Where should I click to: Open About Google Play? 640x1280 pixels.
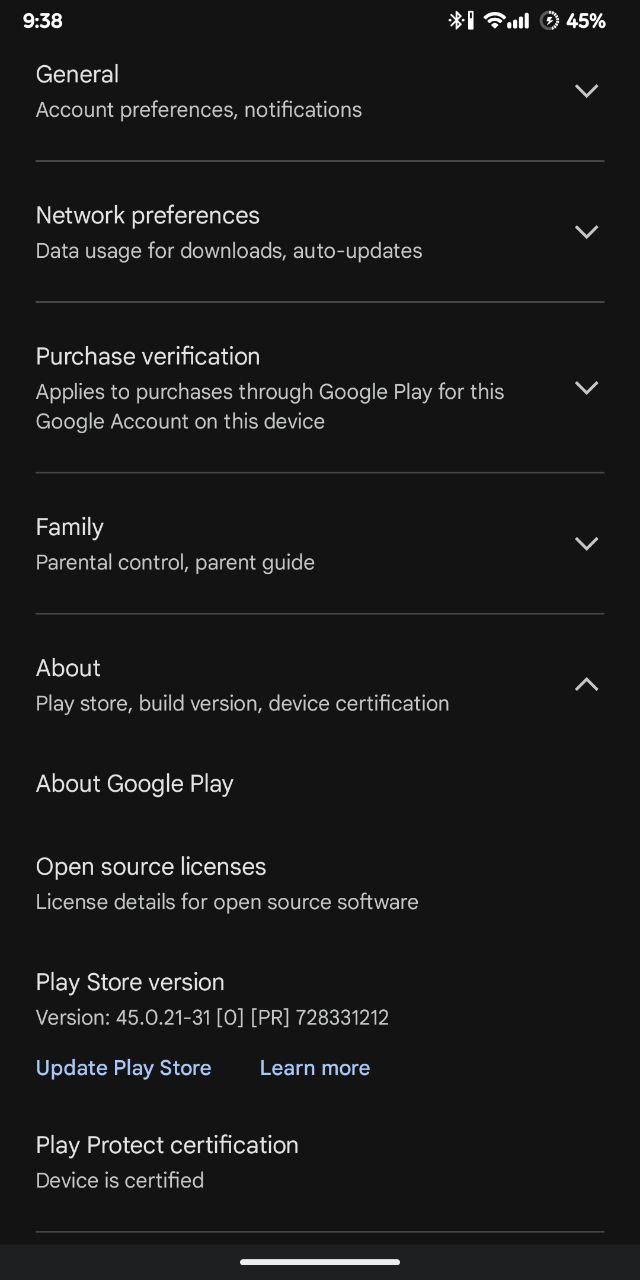[x=320, y=784]
